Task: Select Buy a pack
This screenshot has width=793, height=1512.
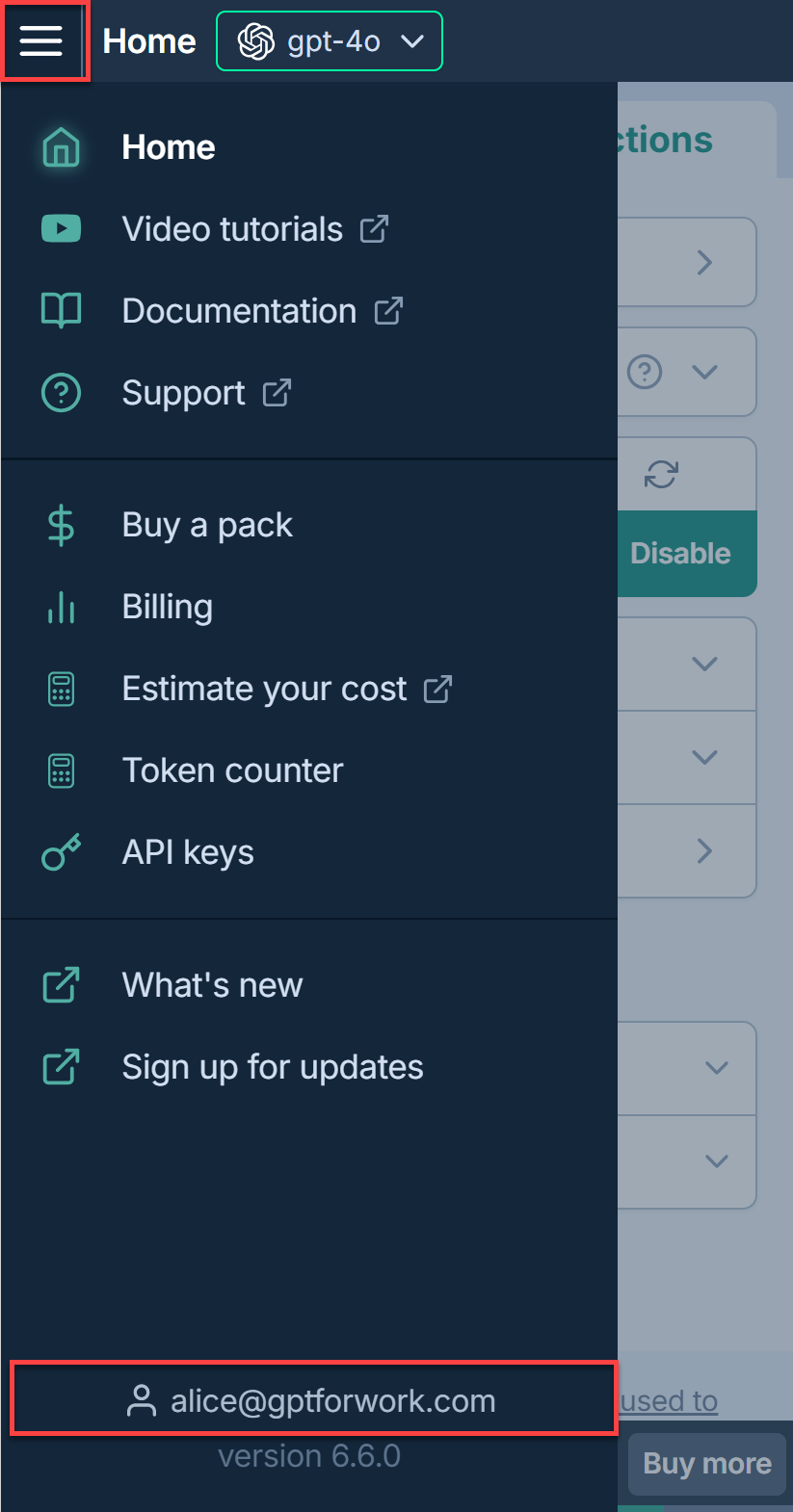Action: pos(308,526)
